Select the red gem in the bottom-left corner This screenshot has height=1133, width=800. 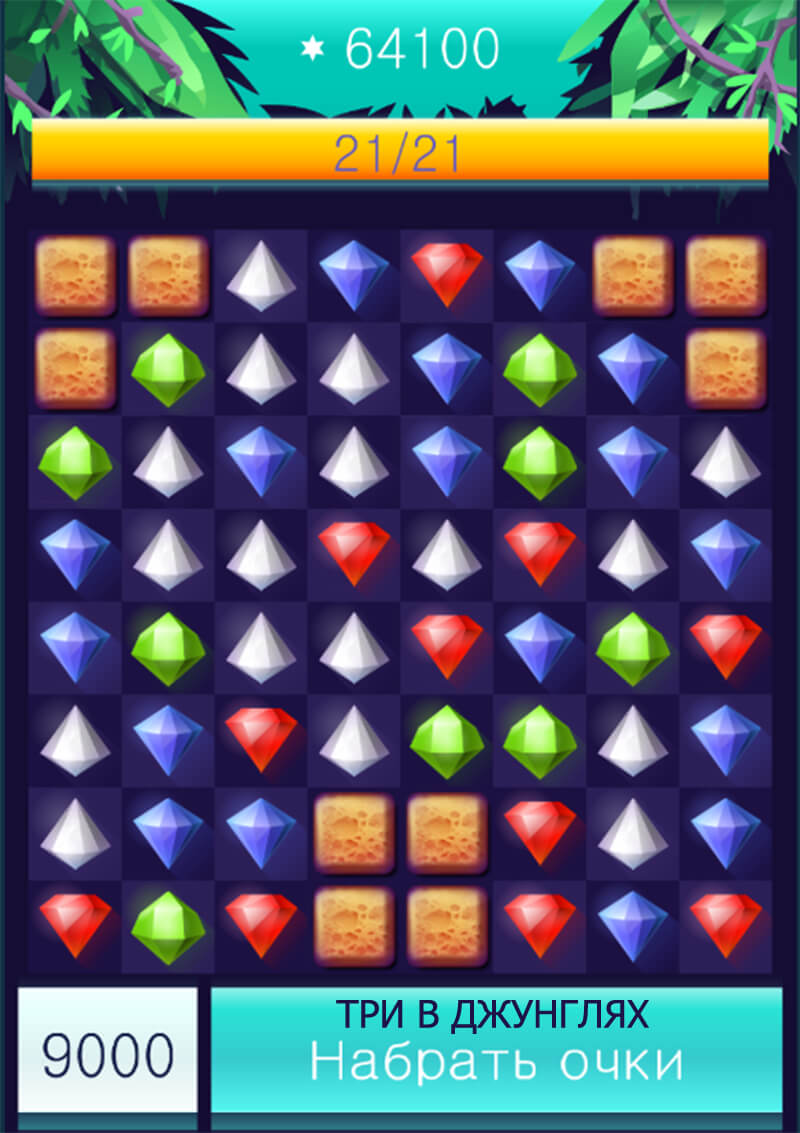tap(75, 925)
